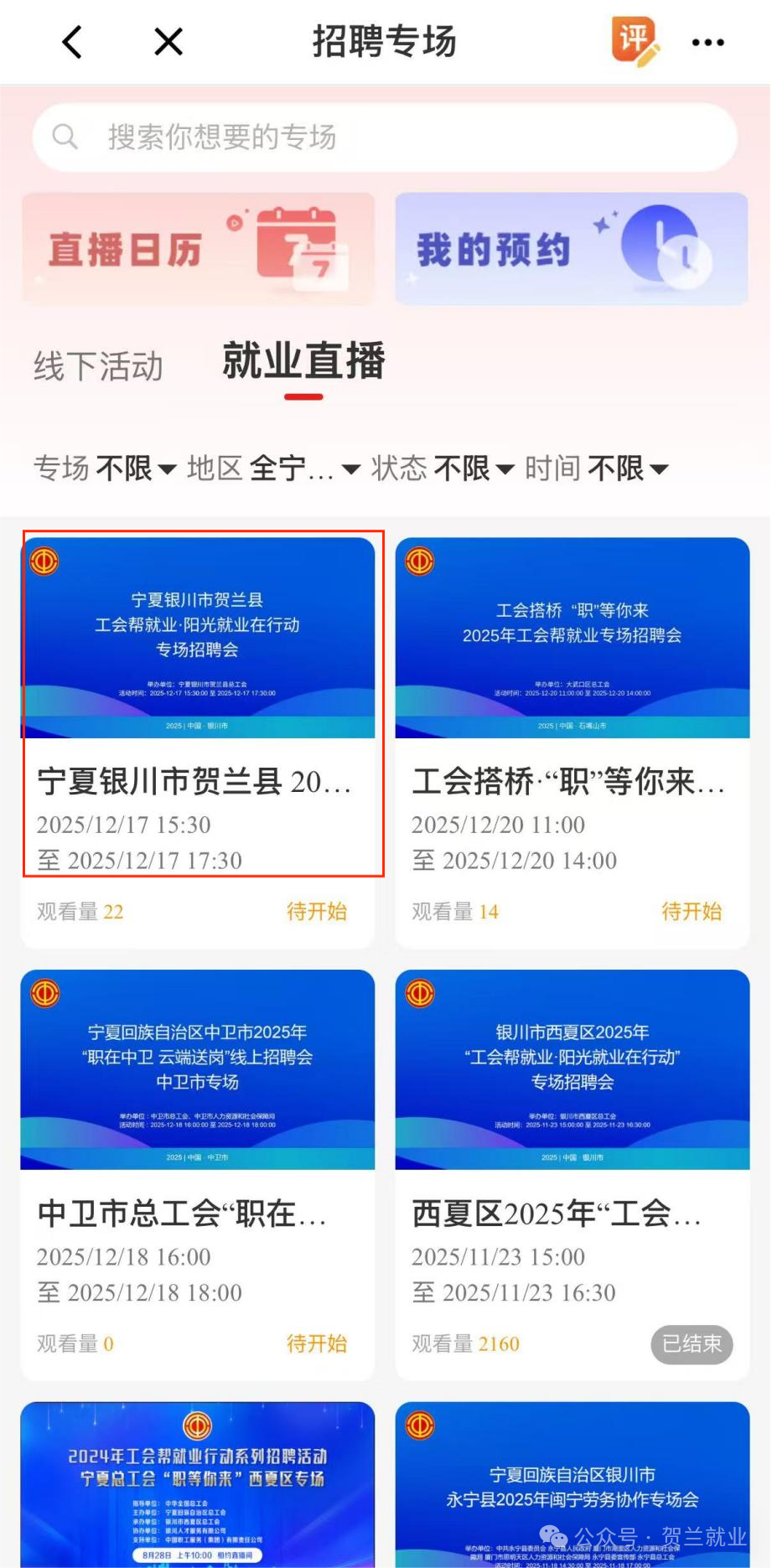The image size is (772, 1568).
Task: Click 待开始 on the 贺兰县 live card
Action: coord(316,912)
